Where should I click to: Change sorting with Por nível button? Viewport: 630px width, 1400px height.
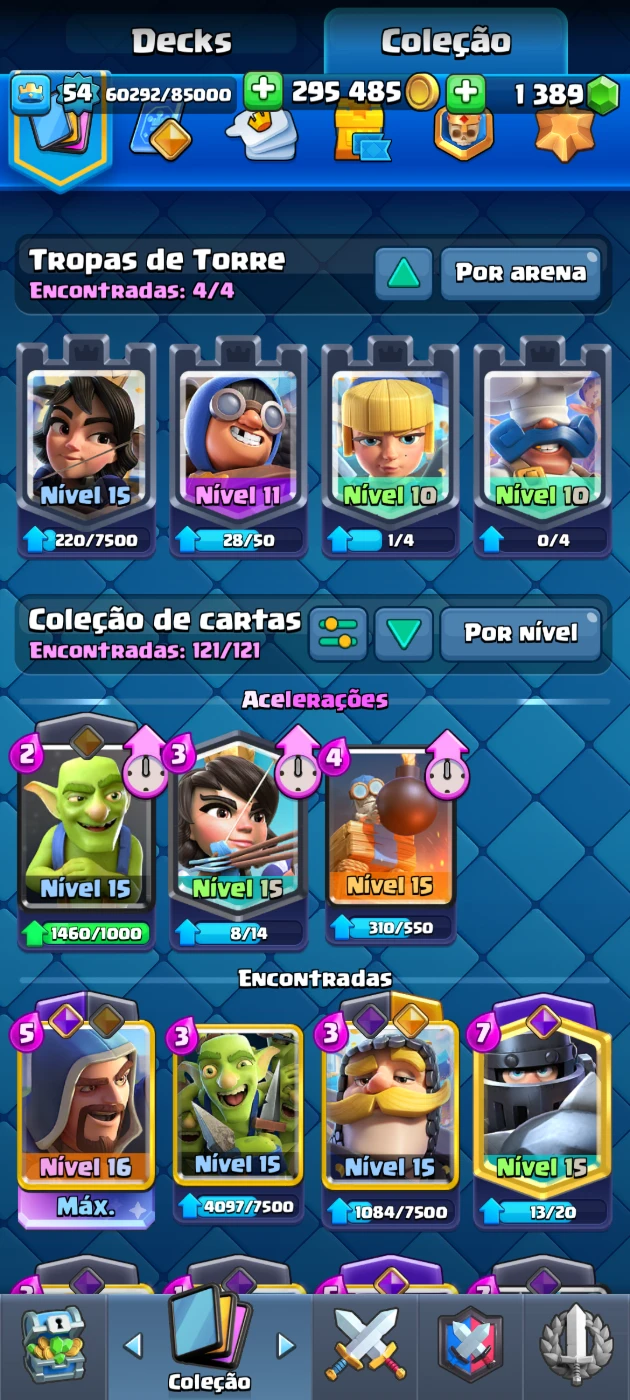pos(520,633)
